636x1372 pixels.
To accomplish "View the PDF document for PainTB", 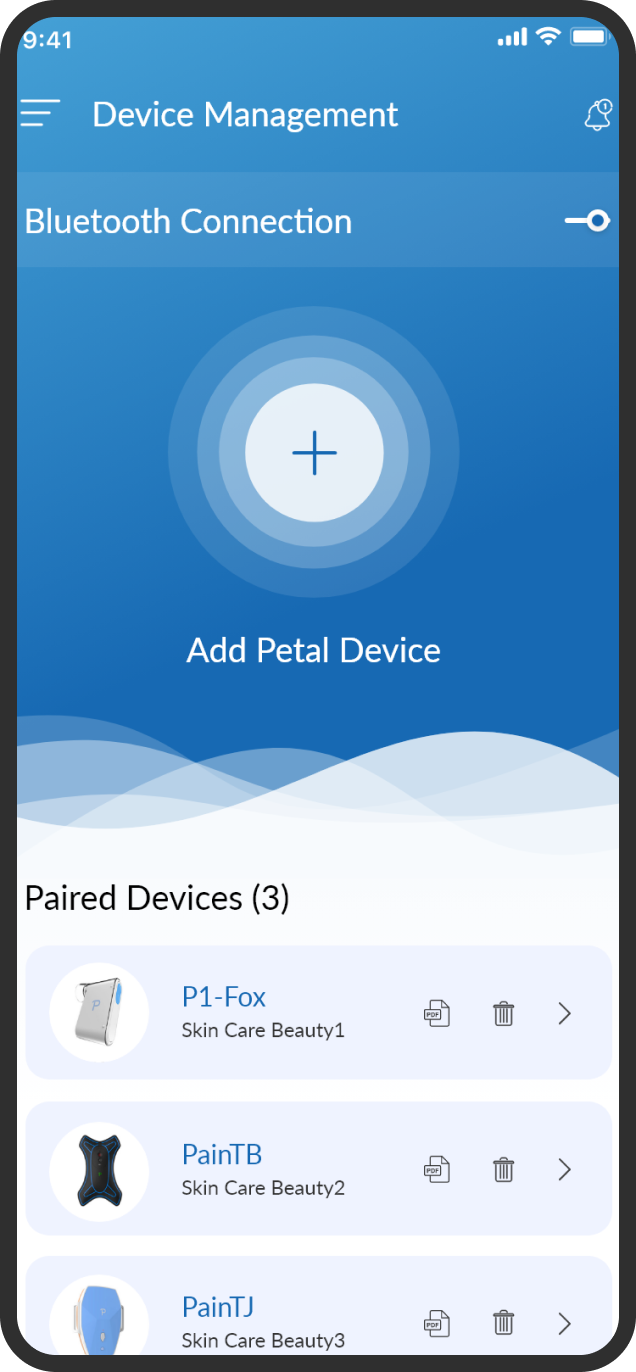I will point(437,1169).
